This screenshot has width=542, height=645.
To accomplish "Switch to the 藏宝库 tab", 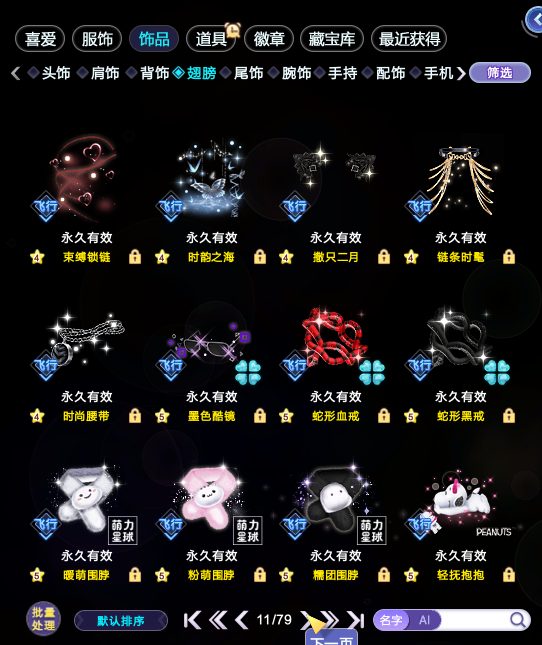I will coord(332,39).
